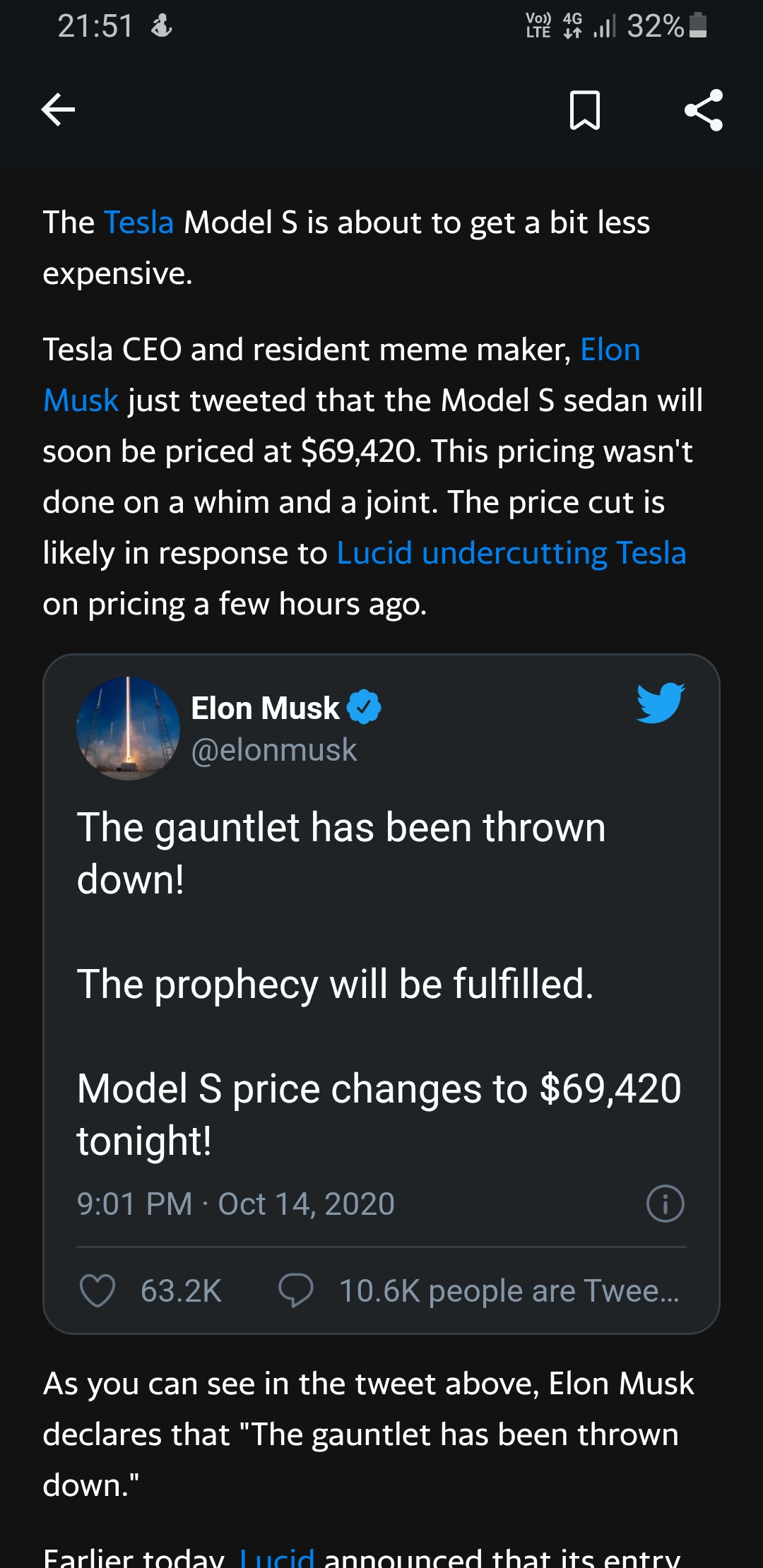Image resolution: width=763 pixels, height=1568 pixels.
Task: Open Lucid undercutting Tesla link
Action: 511,553
